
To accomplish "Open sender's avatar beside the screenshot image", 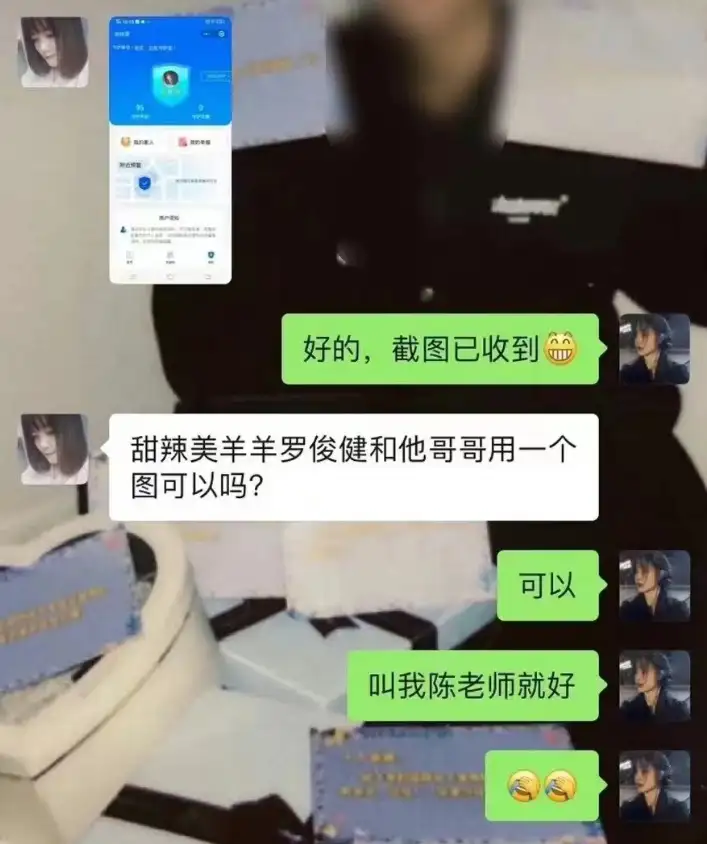I will click(x=54, y=52).
